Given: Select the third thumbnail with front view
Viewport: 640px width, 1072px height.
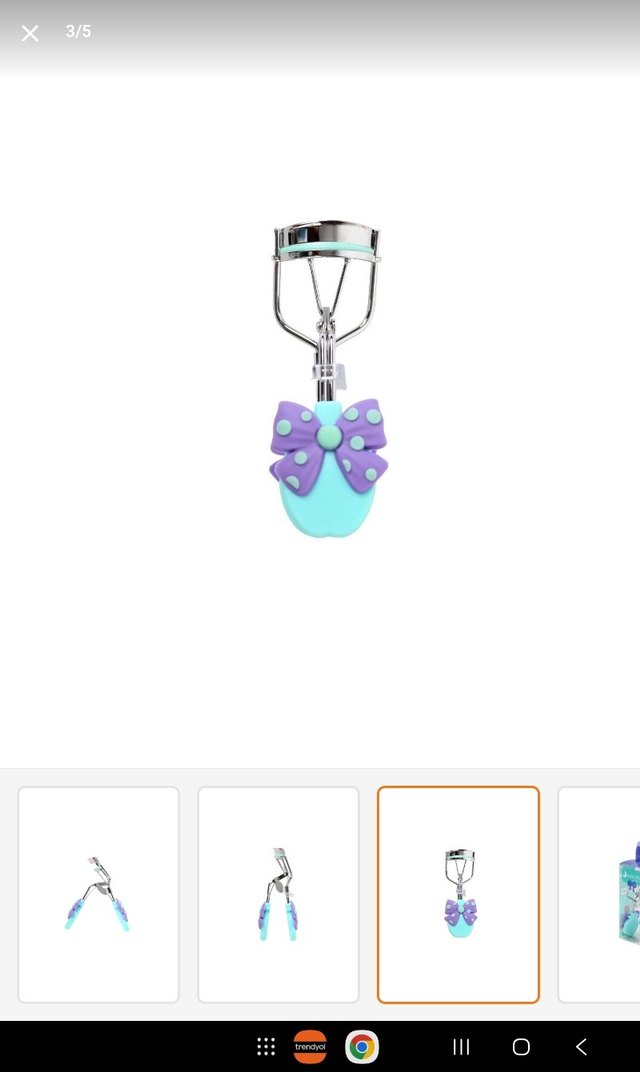Looking at the screenshot, I should [x=458, y=894].
